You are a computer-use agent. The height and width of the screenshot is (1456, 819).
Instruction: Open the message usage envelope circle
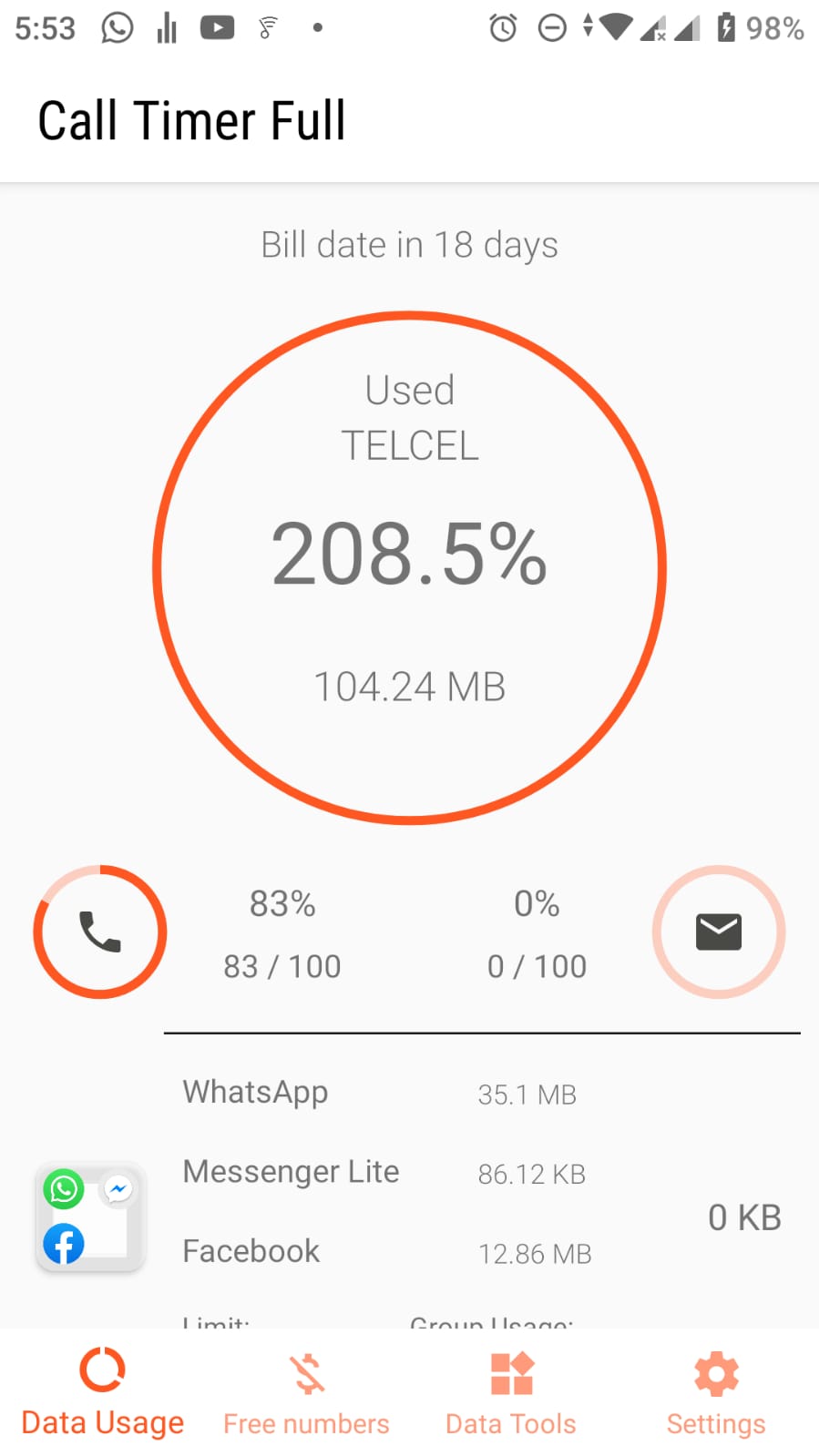pyautogui.click(x=719, y=932)
